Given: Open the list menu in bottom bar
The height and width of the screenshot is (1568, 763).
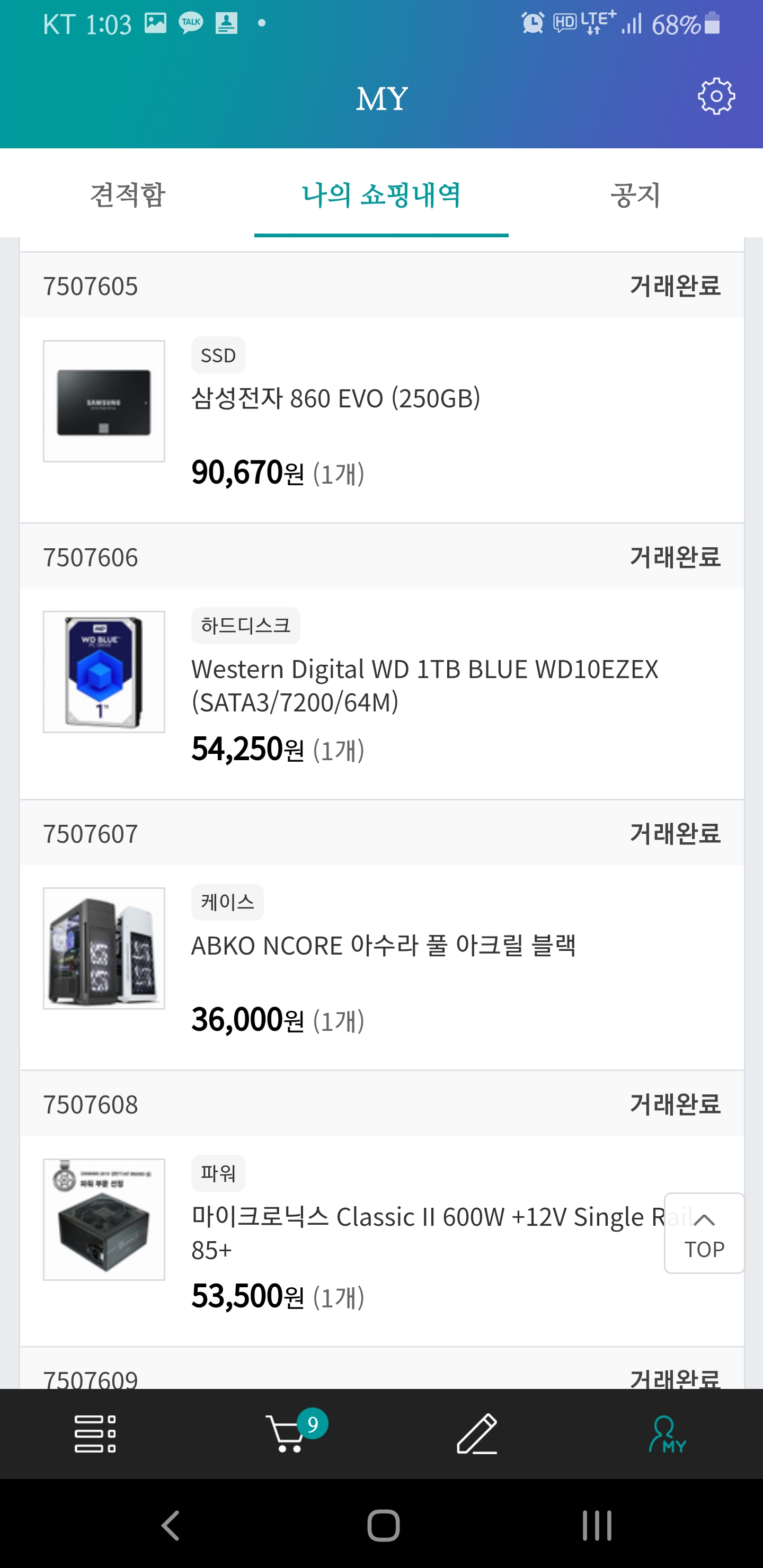Looking at the screenshot, I should tap(95, 1433).
